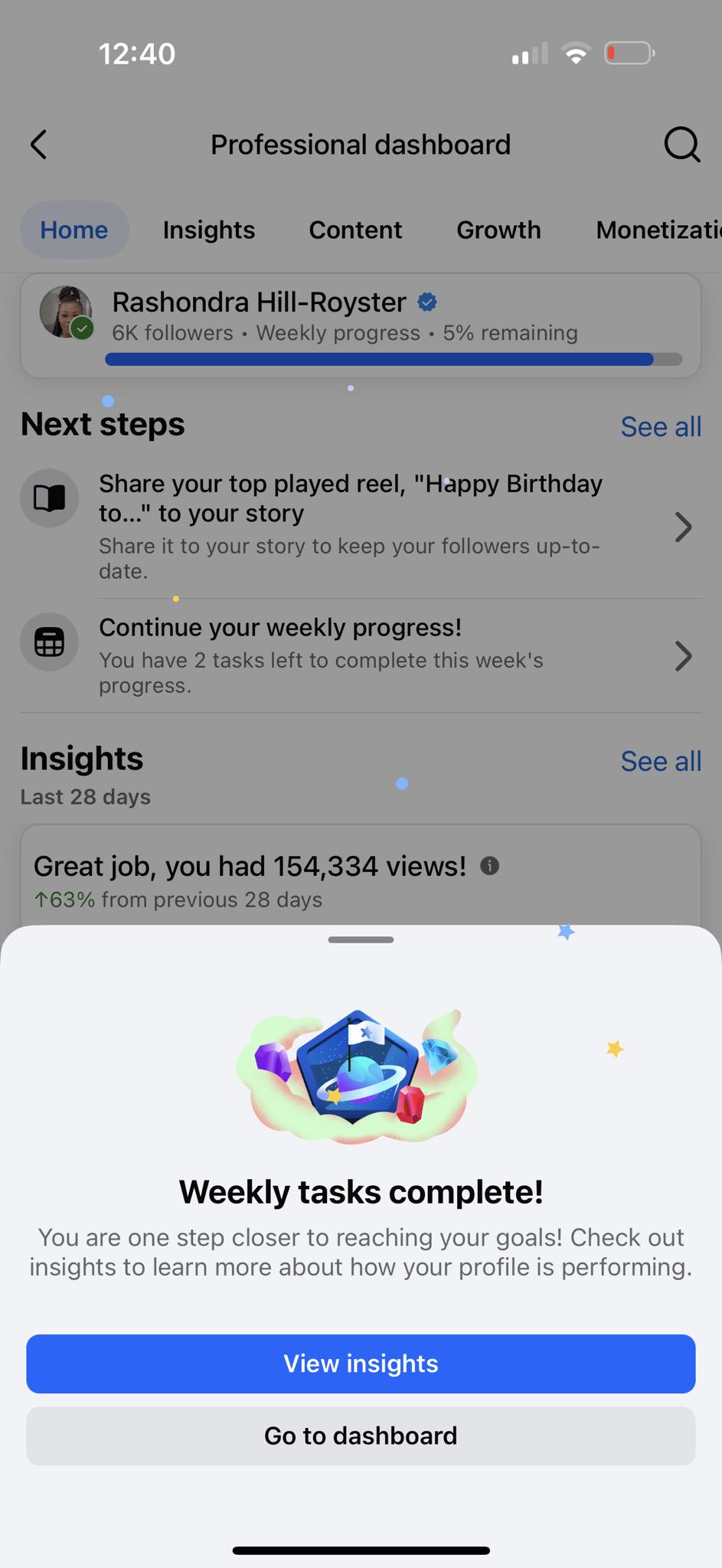Select the Home tab

[74, 230]
